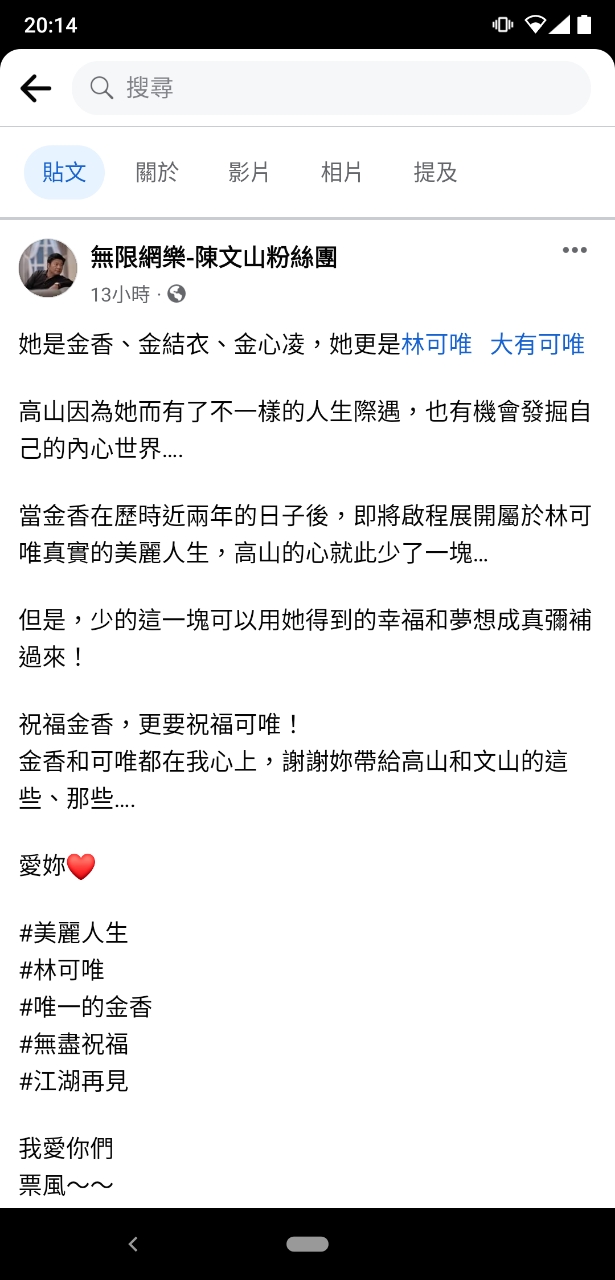This screenshot has height=1280, width=615.
Task: Open the 大有可唯 link
Action: [x=537, y=345]
